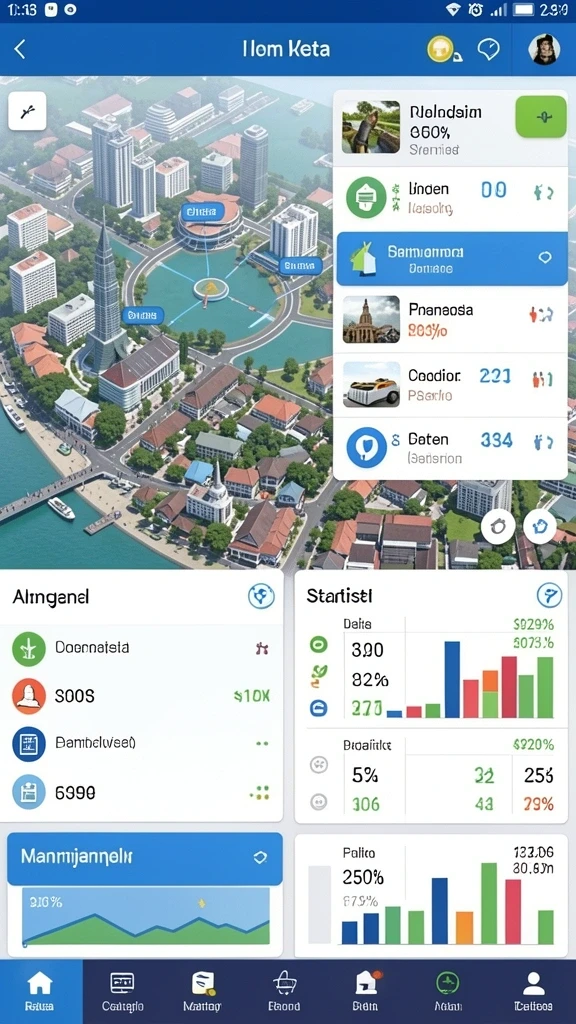Open the Linden row in the list

[x=451, y=199]
